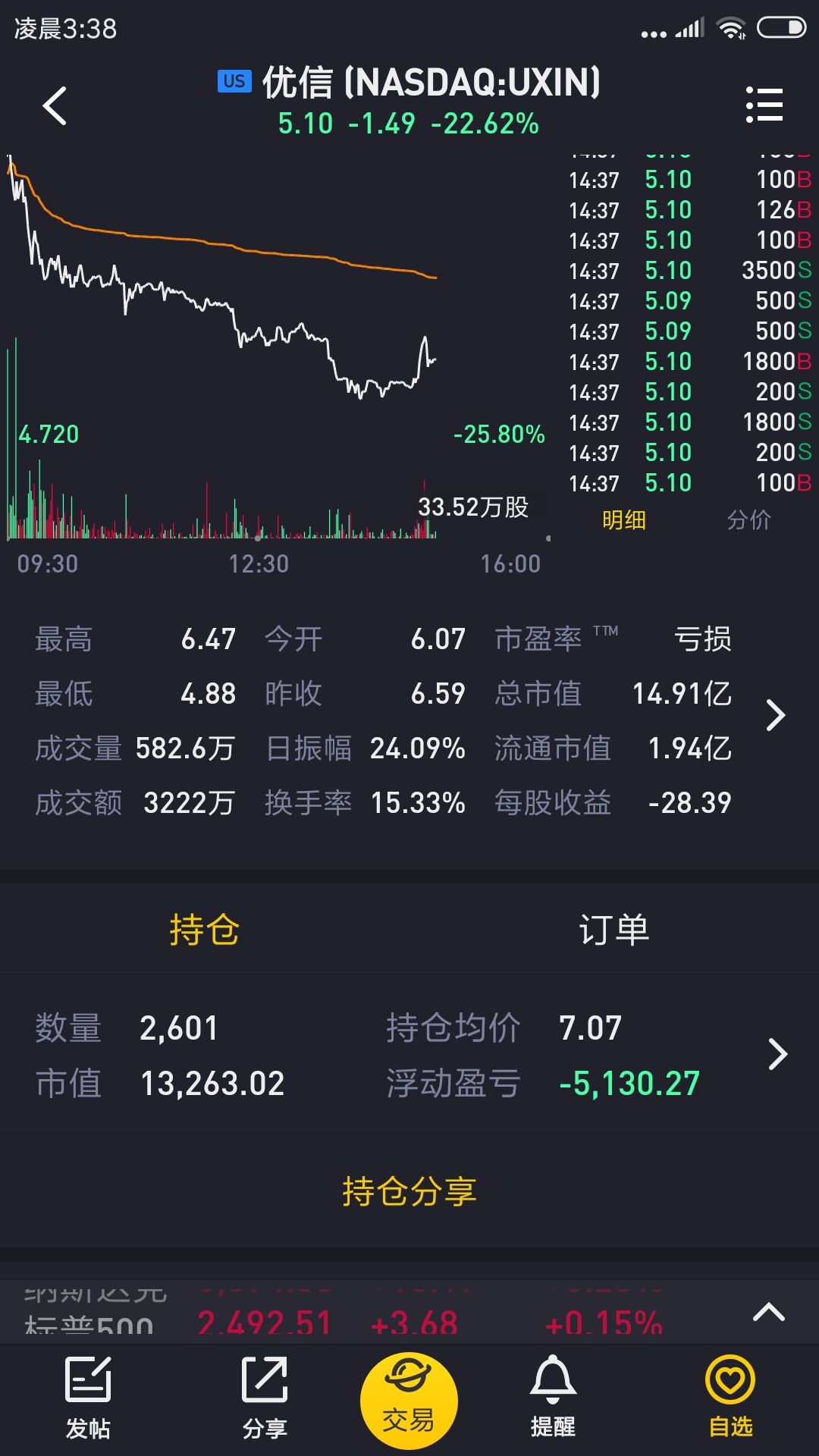Expand the market index ticker bar
This screenshot has height=1456, width=819.
click(768, 1312)
